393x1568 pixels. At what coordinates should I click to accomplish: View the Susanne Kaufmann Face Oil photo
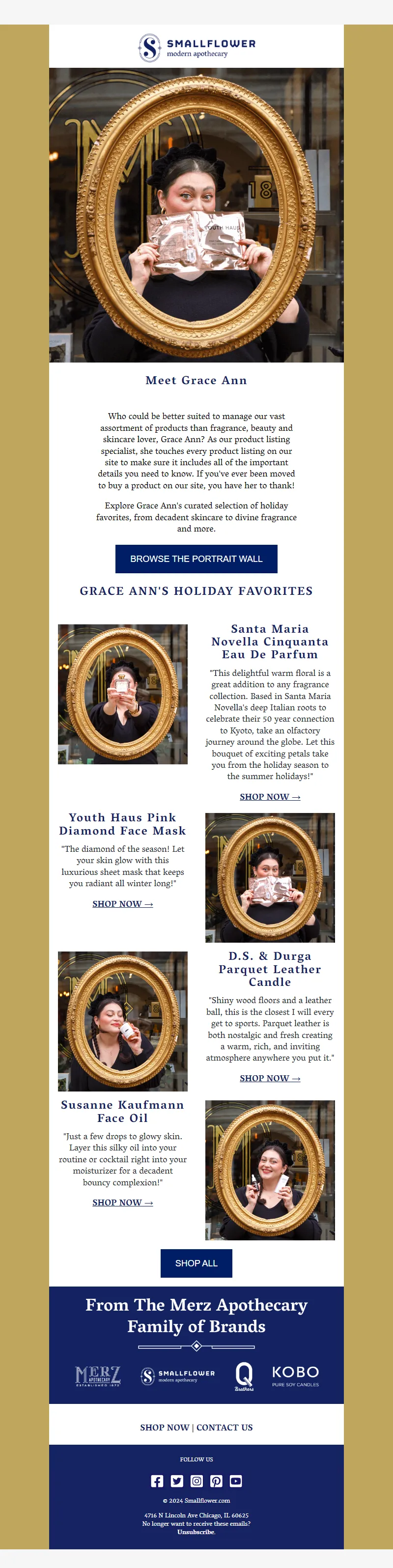click(x=270, y=1169)
